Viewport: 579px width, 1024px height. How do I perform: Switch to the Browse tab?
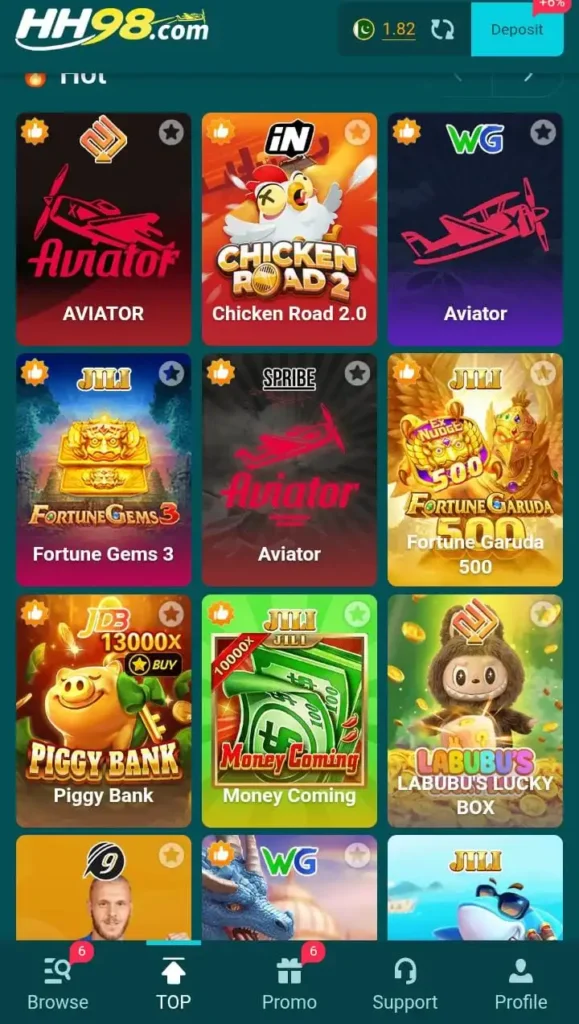click(x=58, y=983)
